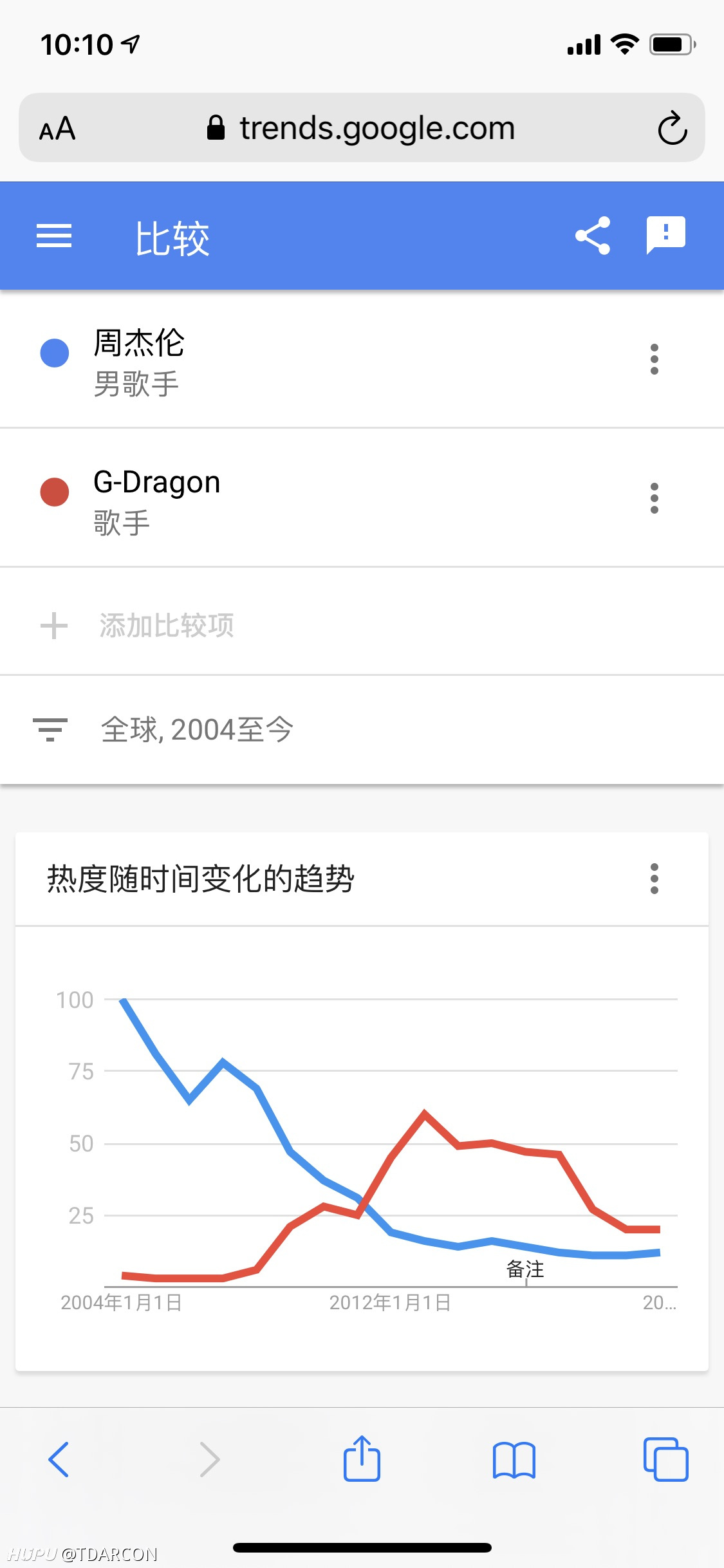Open options for 周杰伦 term

(x=654, y=359)
